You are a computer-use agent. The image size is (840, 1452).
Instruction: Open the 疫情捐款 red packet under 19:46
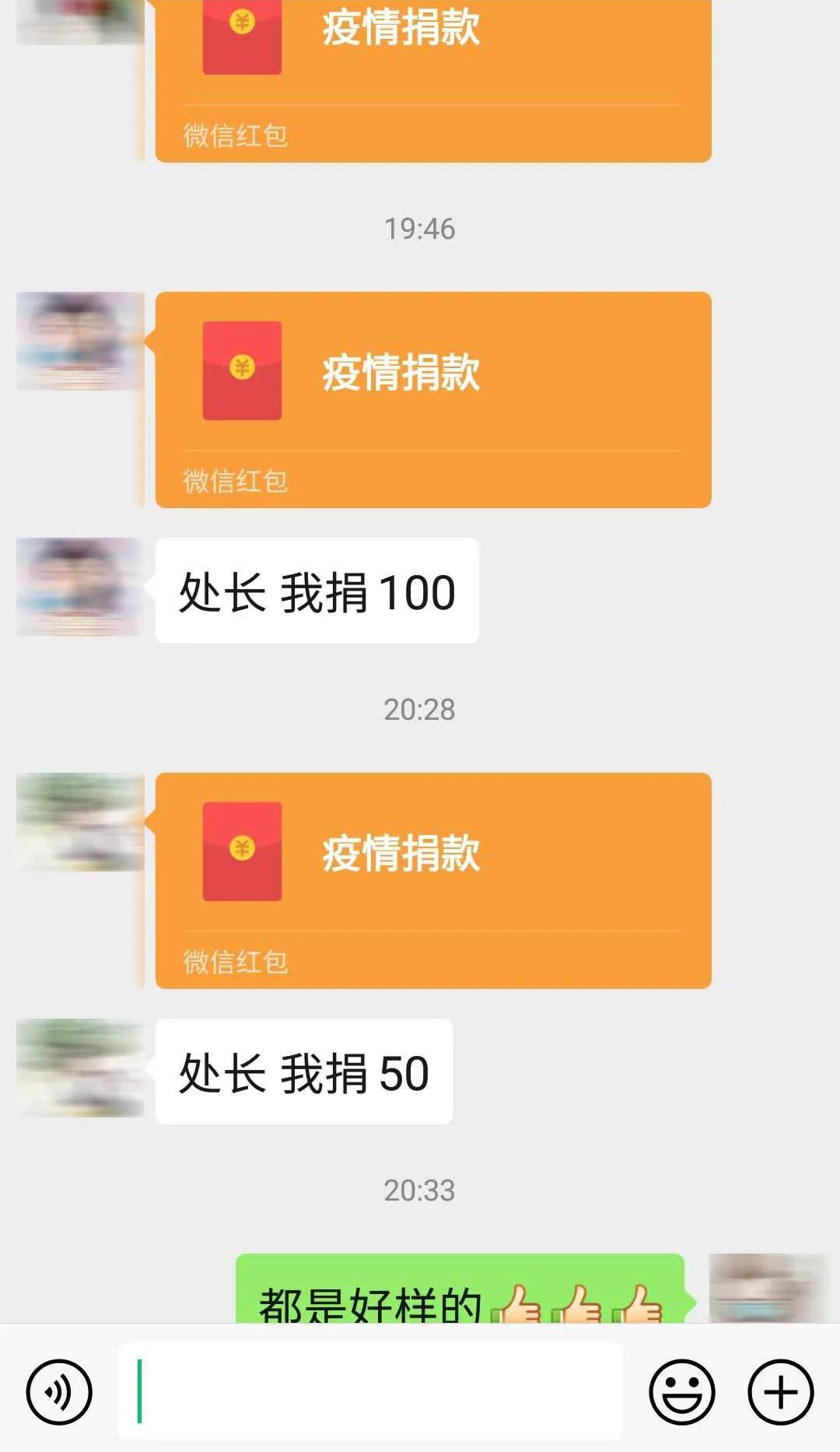[x=433, y=399]
